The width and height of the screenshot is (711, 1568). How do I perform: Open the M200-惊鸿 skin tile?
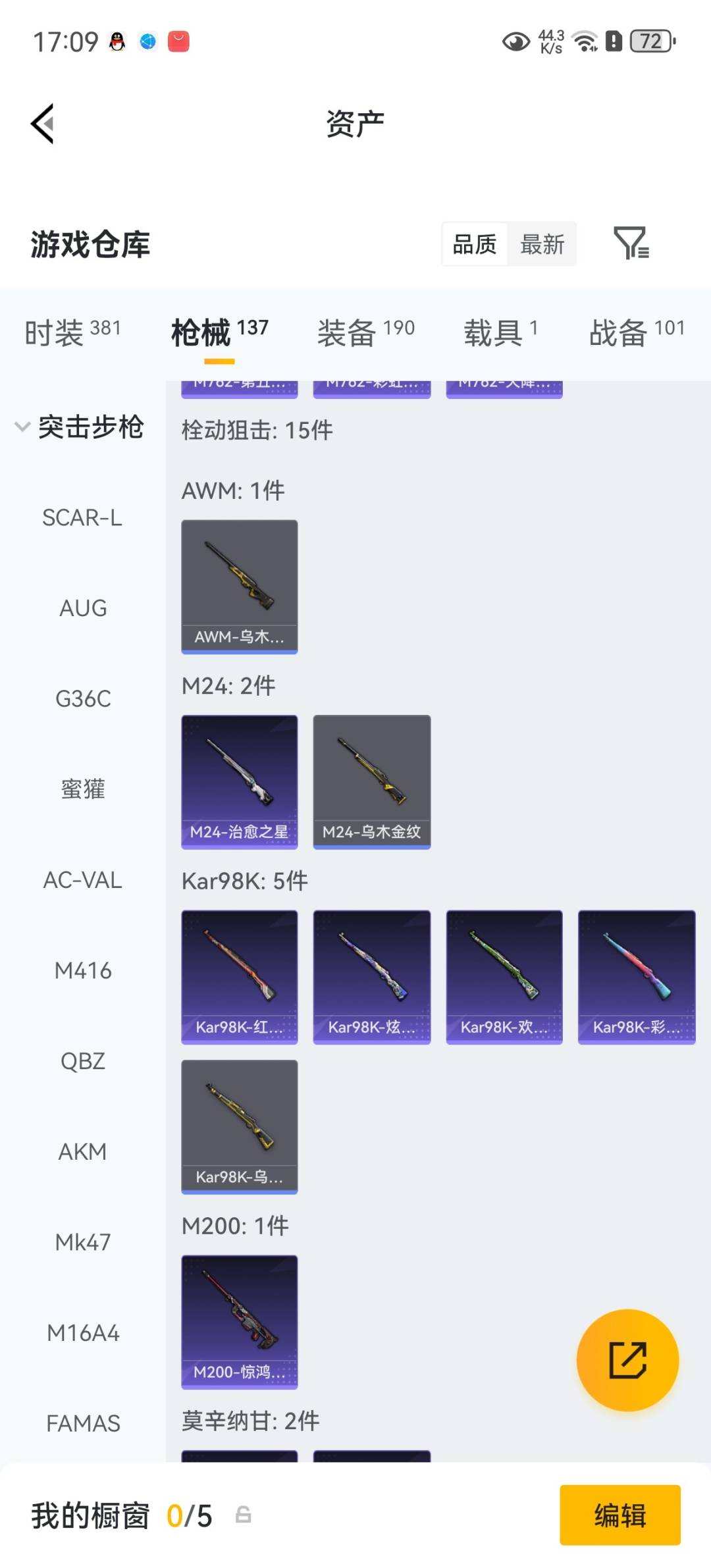(x=240, y=1322)
